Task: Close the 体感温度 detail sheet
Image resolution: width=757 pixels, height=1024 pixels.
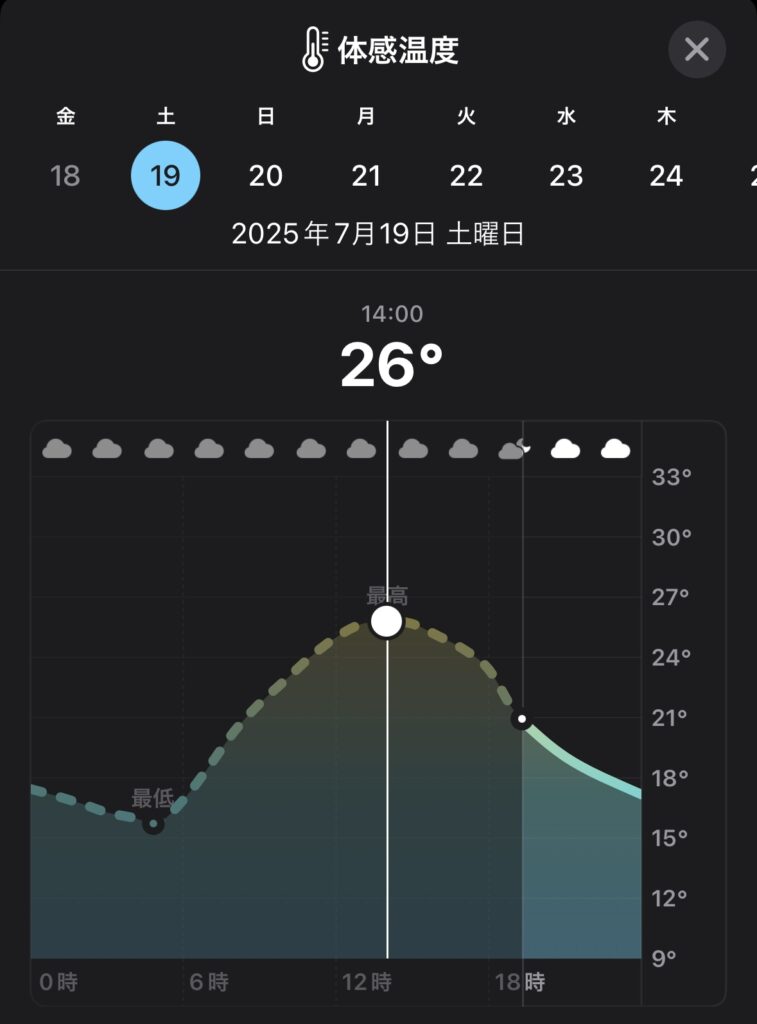Action: point(697,49)
